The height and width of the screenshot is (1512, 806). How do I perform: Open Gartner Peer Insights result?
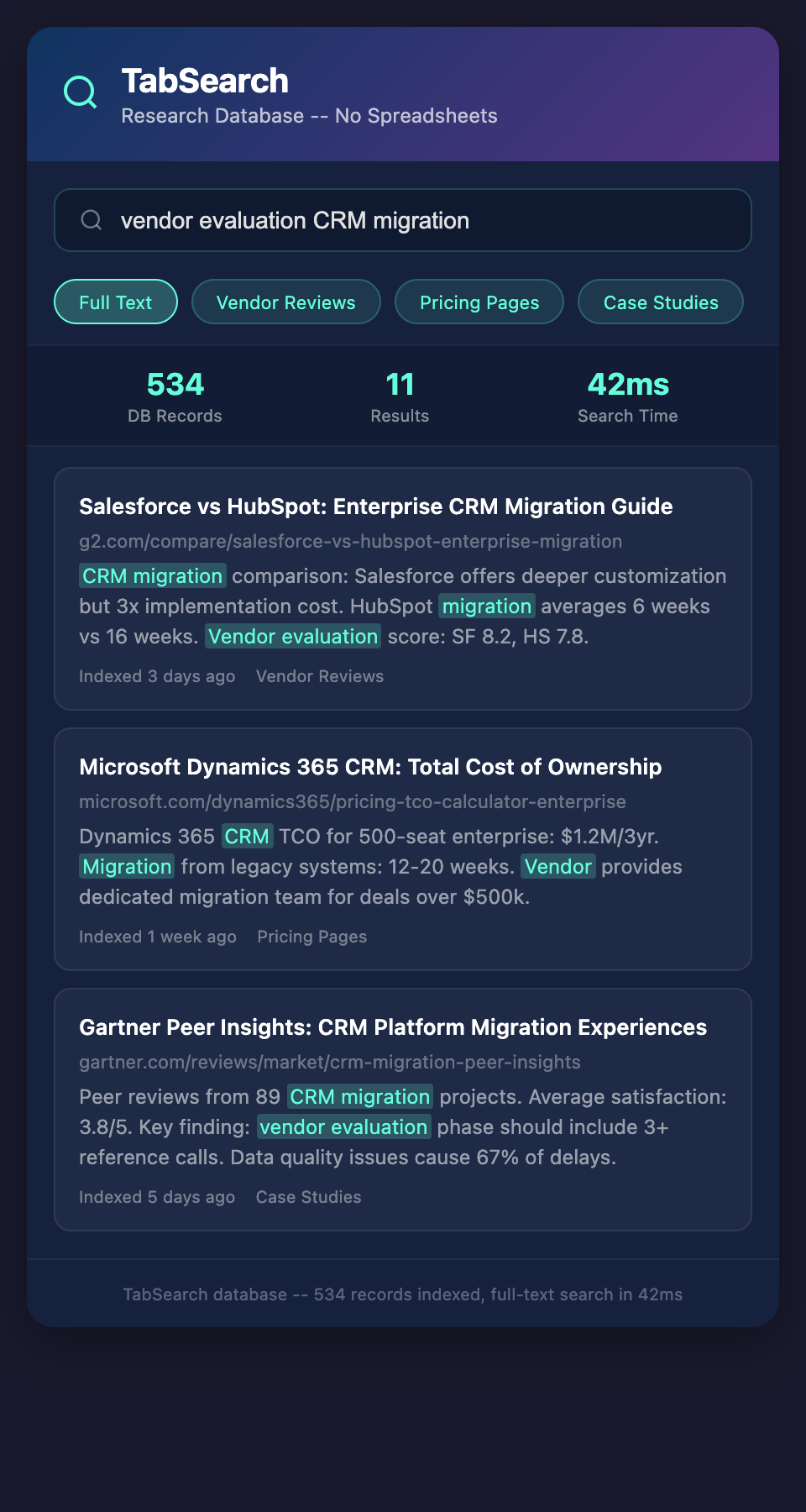393,1027
